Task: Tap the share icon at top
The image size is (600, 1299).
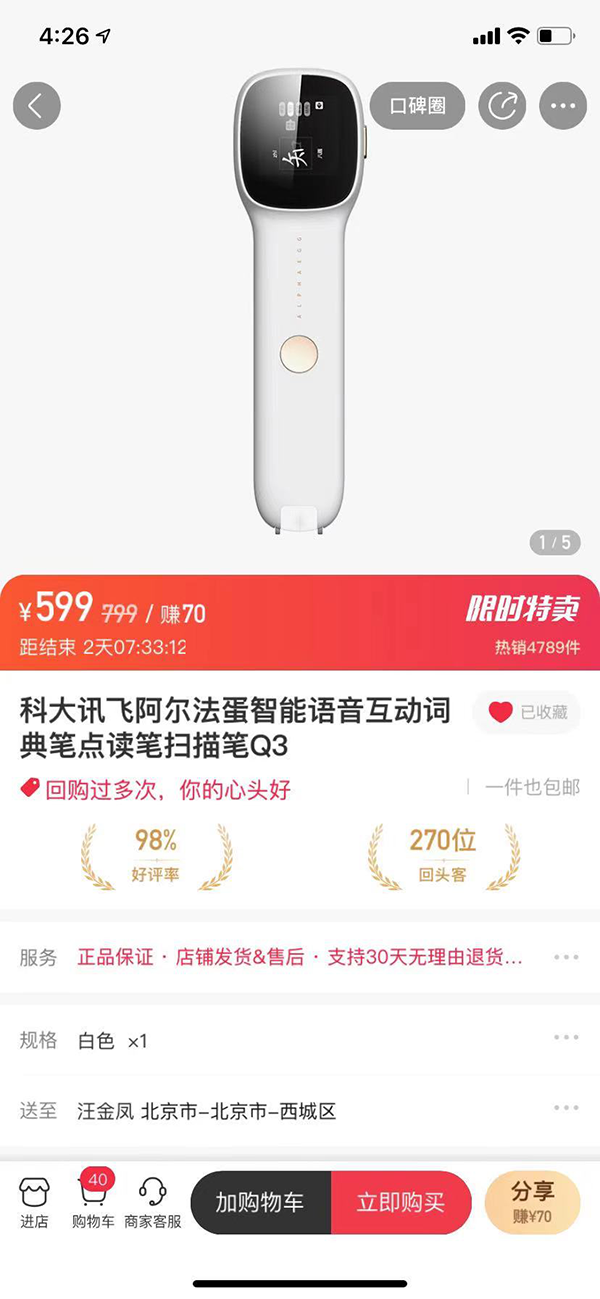Action: coord(502,105)
